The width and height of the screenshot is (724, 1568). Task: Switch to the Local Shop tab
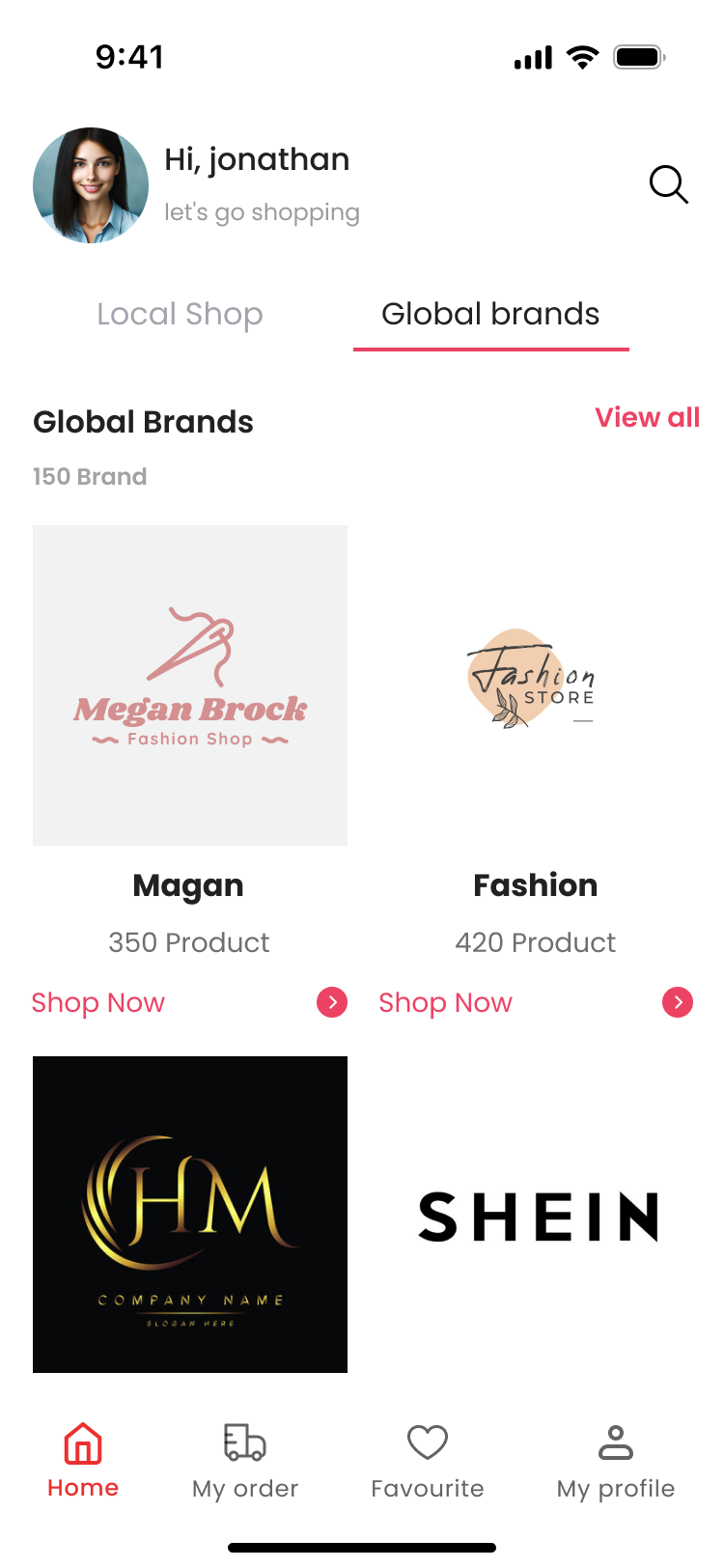point(180,315)
